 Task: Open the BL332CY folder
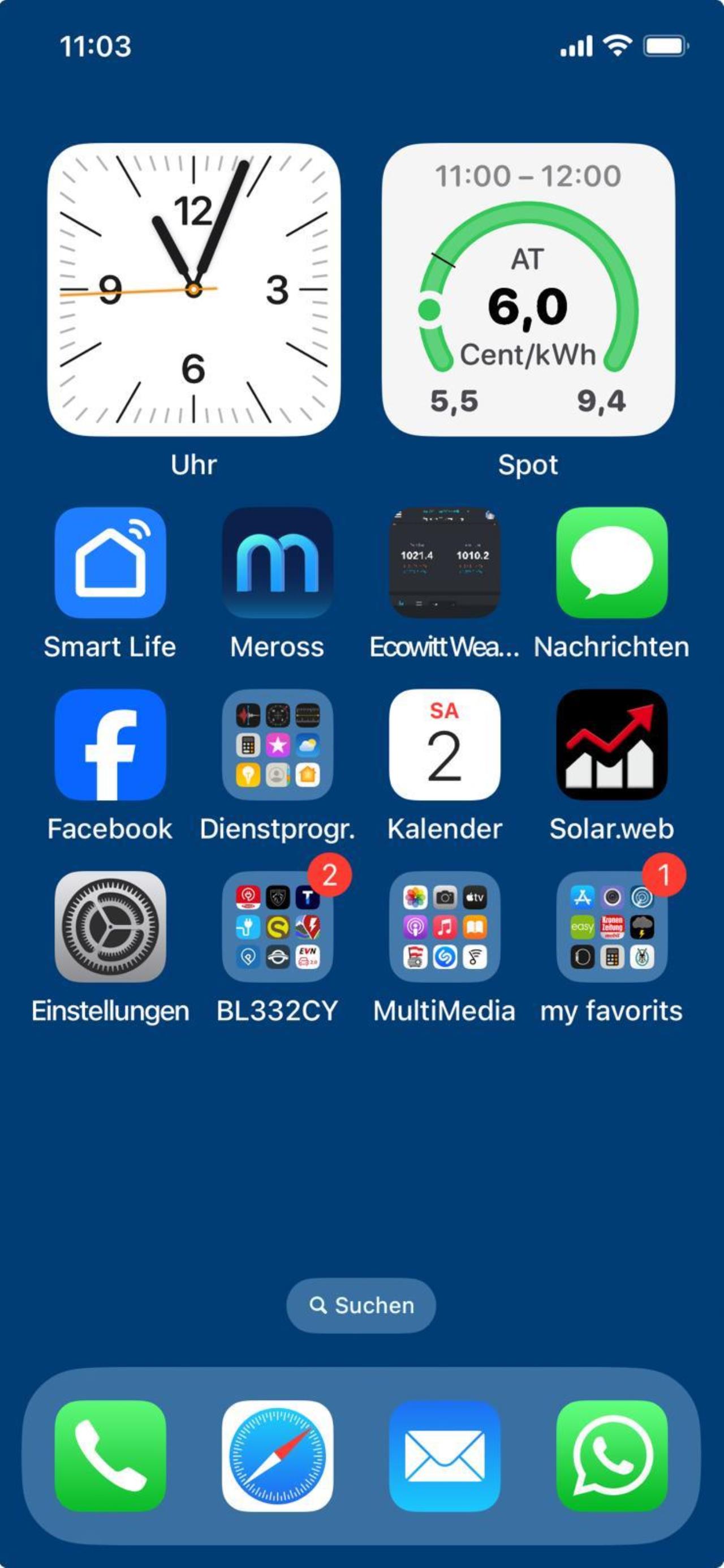coord(277,926)
